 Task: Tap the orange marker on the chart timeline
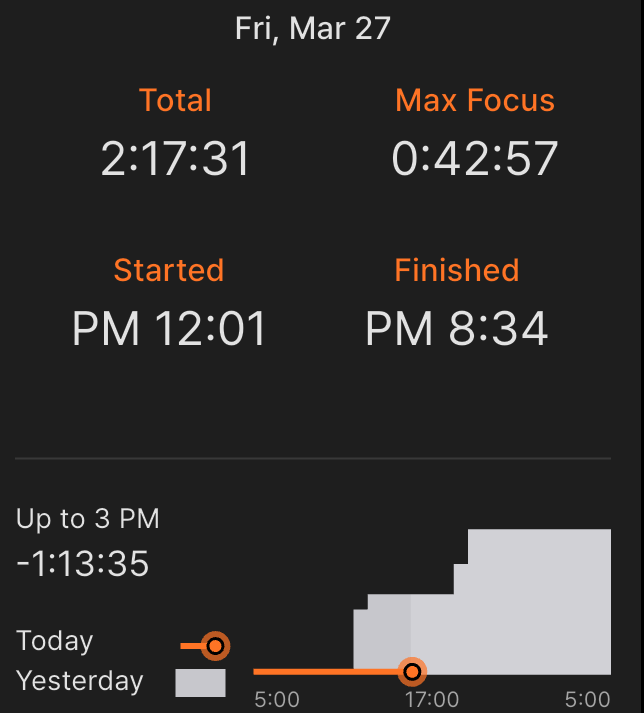[411, 671]
